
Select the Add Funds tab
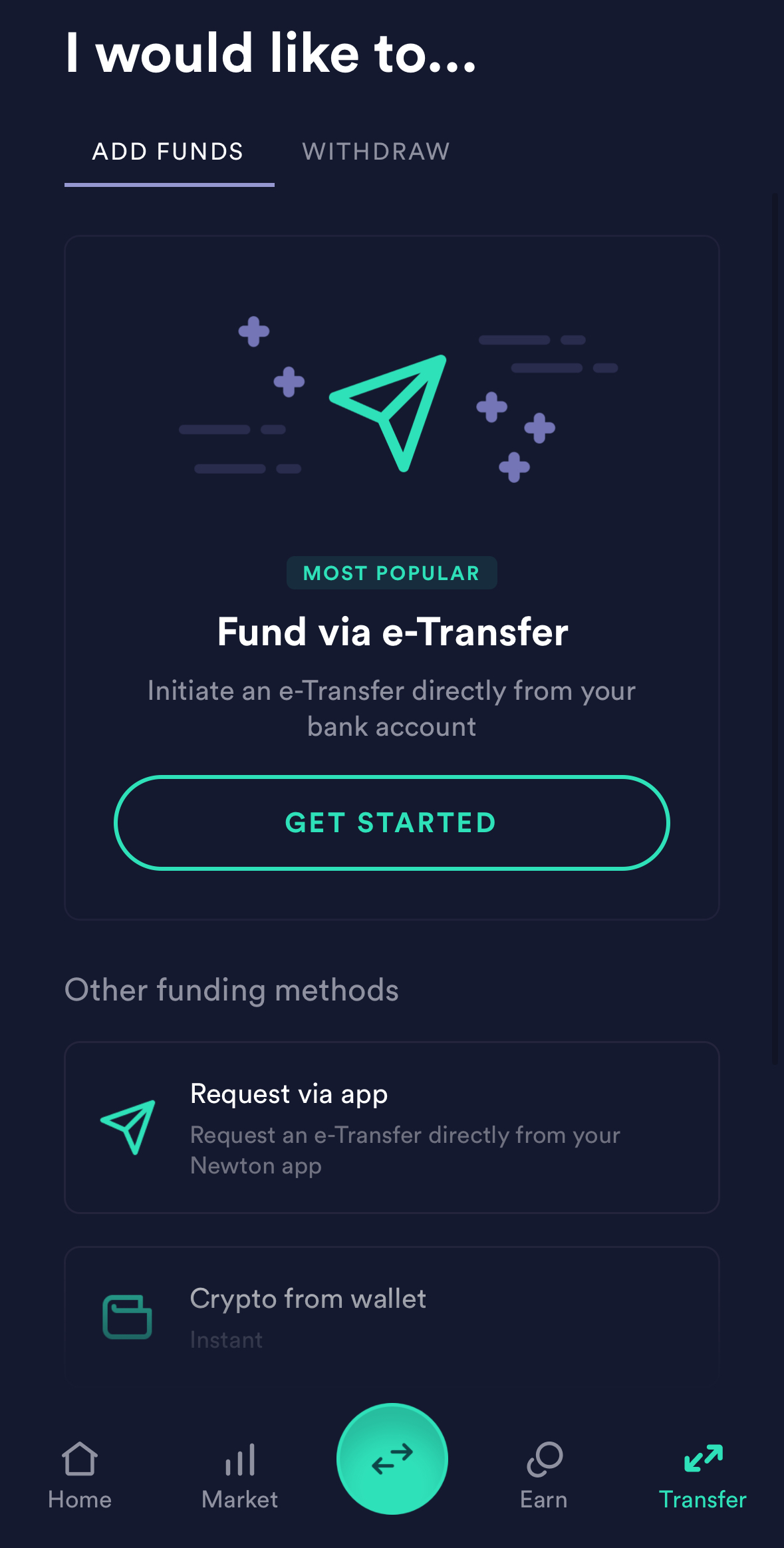point(168,152)
